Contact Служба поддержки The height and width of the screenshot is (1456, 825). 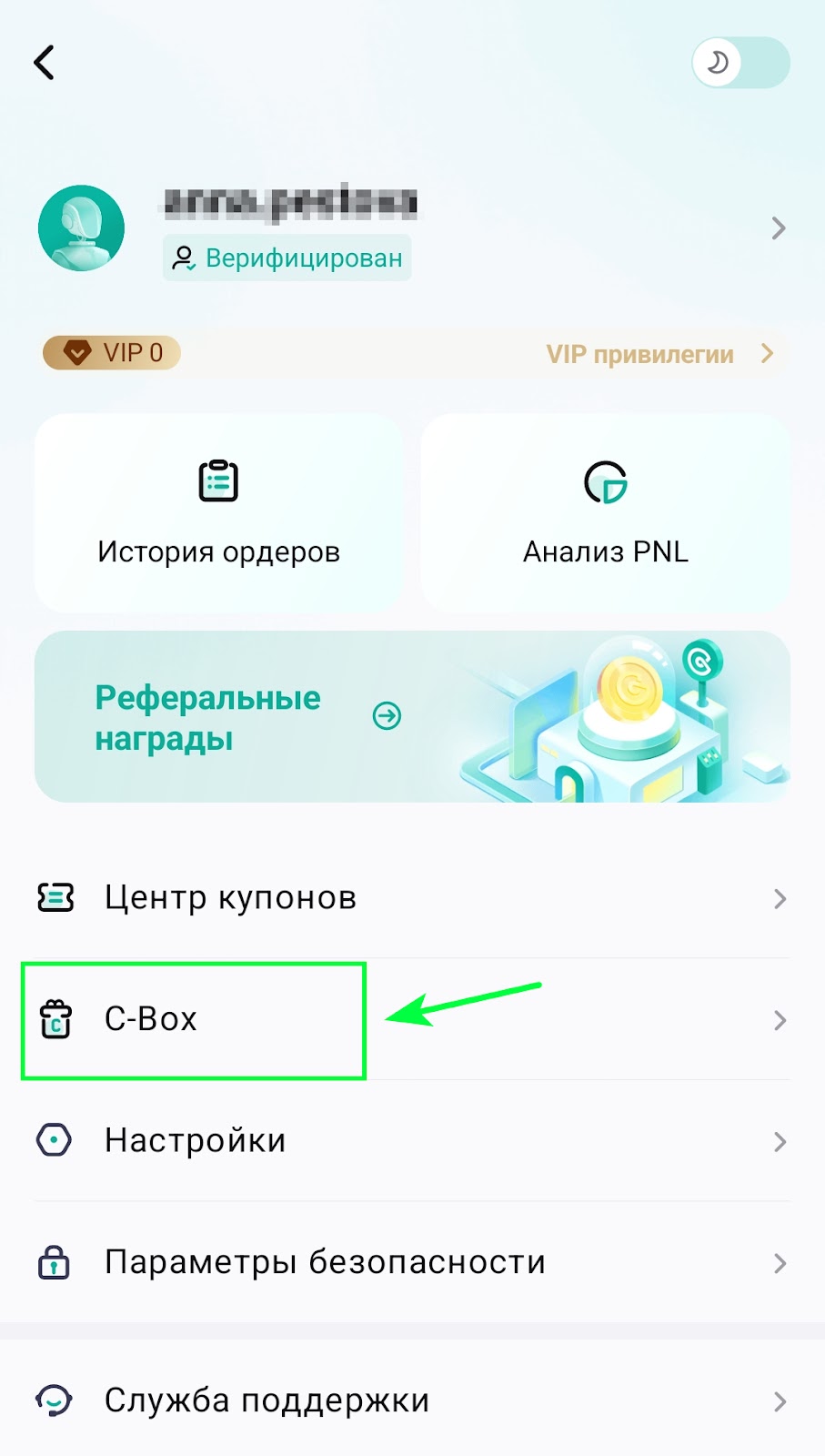tap(411, 1400)
